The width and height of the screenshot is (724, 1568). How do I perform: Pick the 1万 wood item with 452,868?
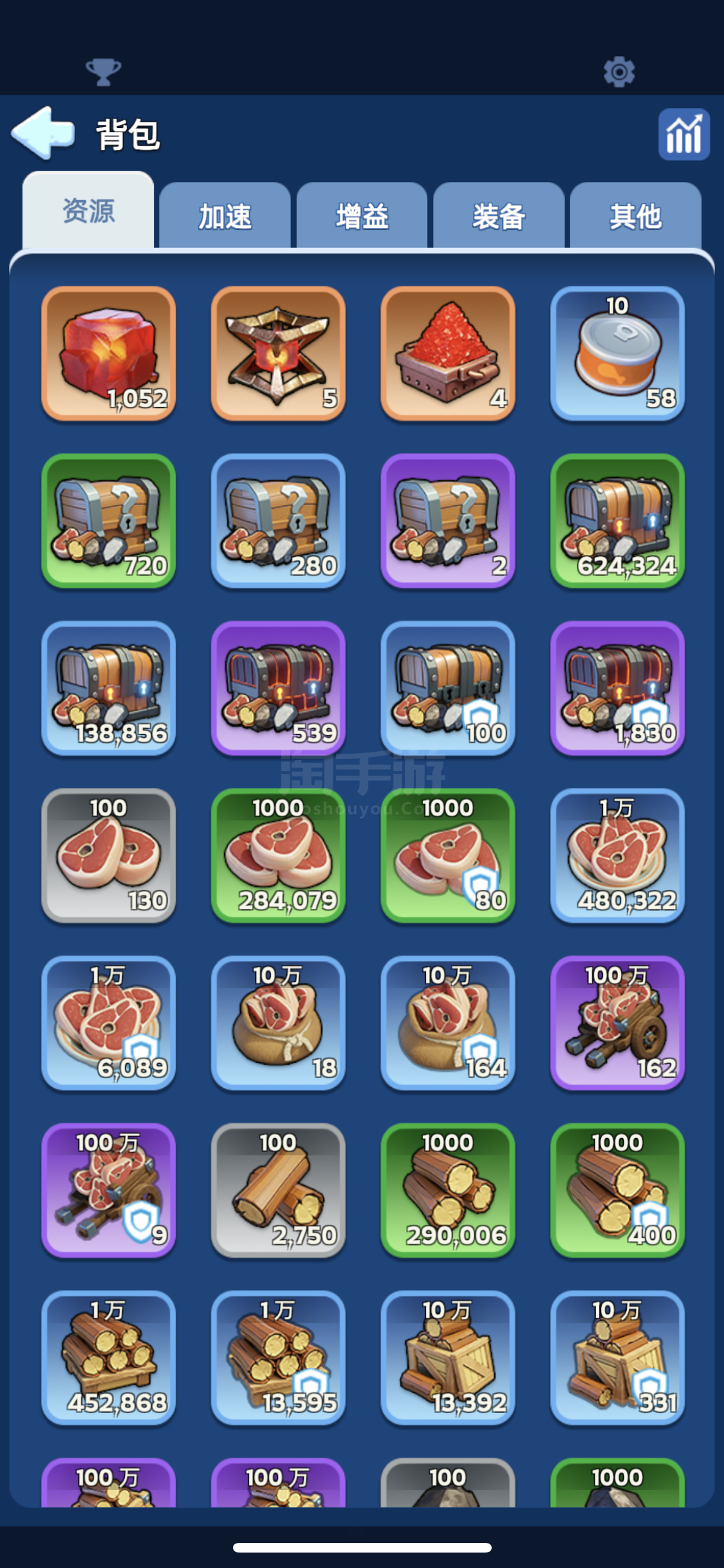pos(109,1358)
